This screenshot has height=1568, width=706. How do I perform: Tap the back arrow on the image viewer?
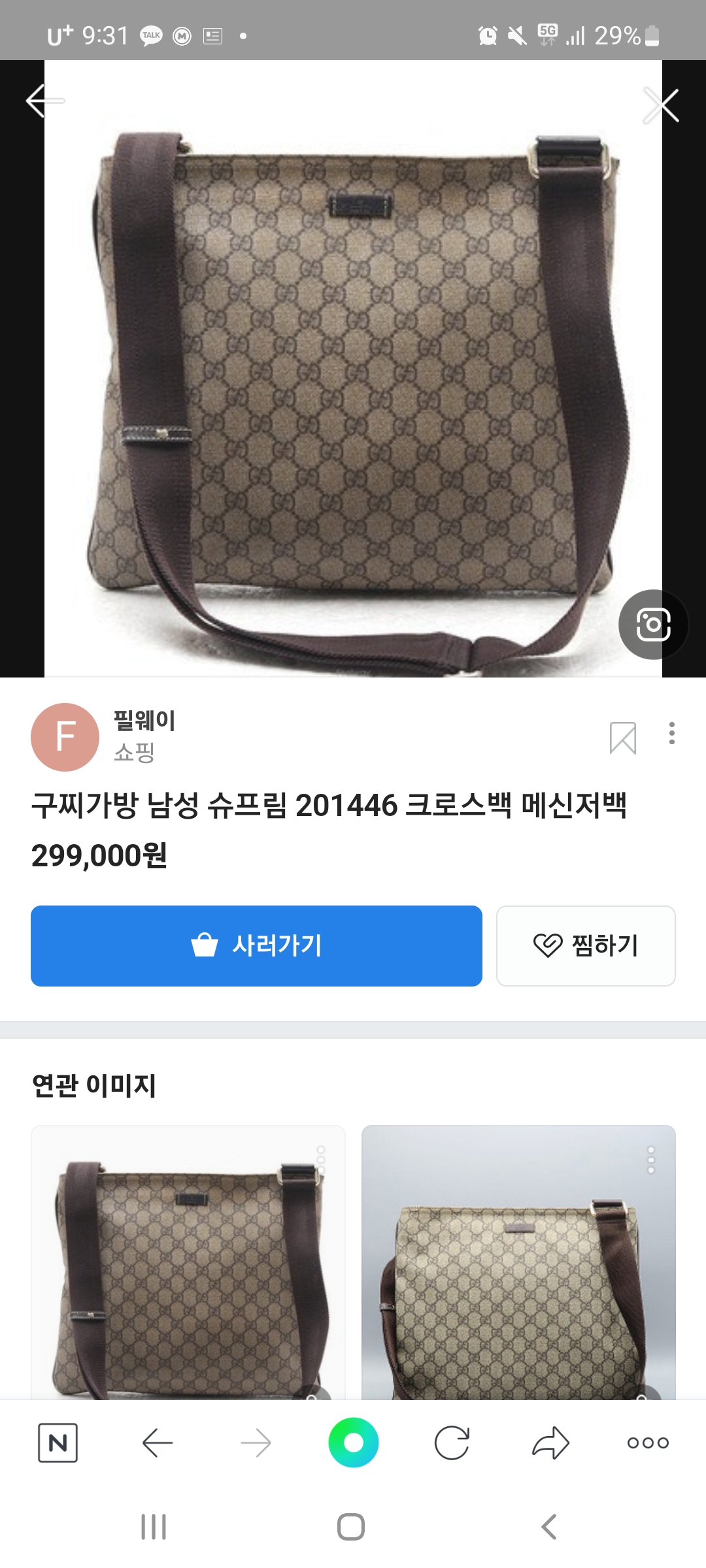point(44,101)
